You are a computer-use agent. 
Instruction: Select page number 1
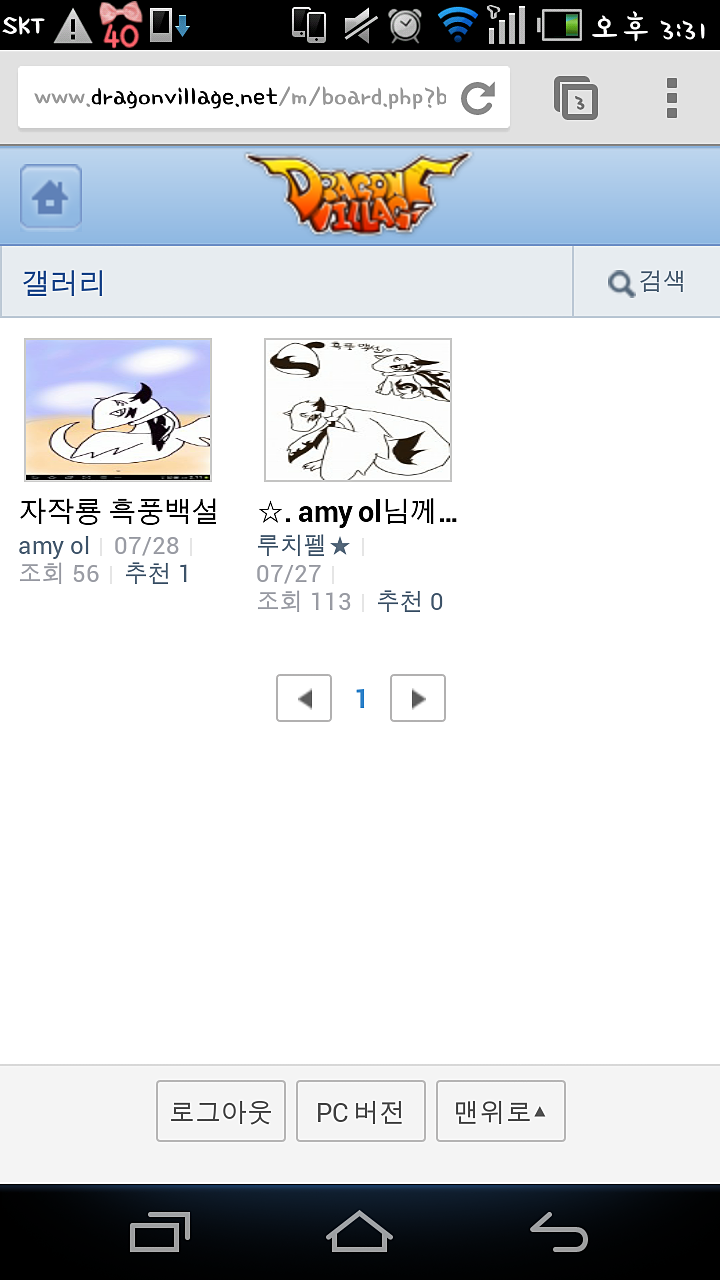coord(361,699)
